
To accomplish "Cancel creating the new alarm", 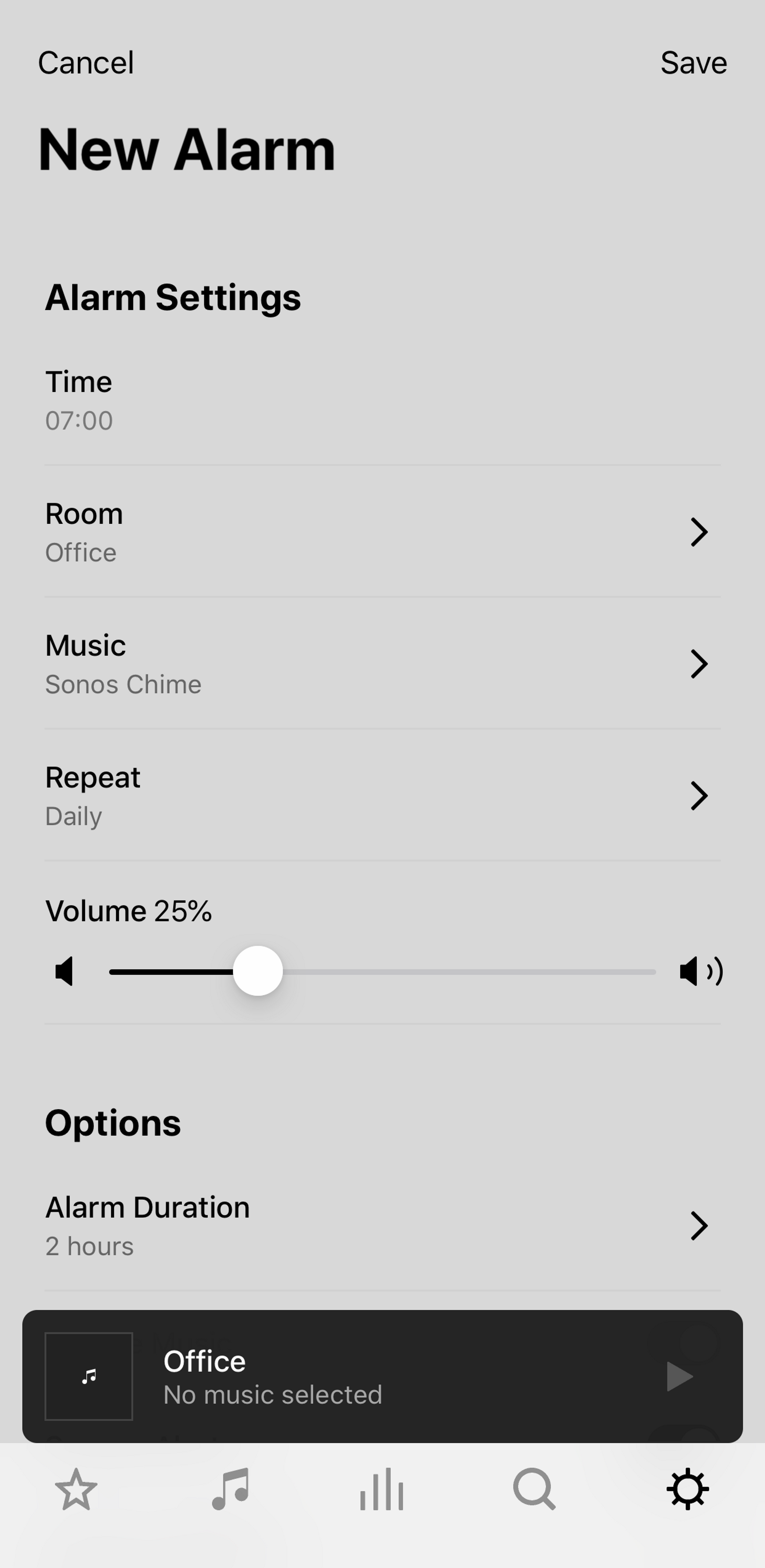I will [x=86, y=62].
